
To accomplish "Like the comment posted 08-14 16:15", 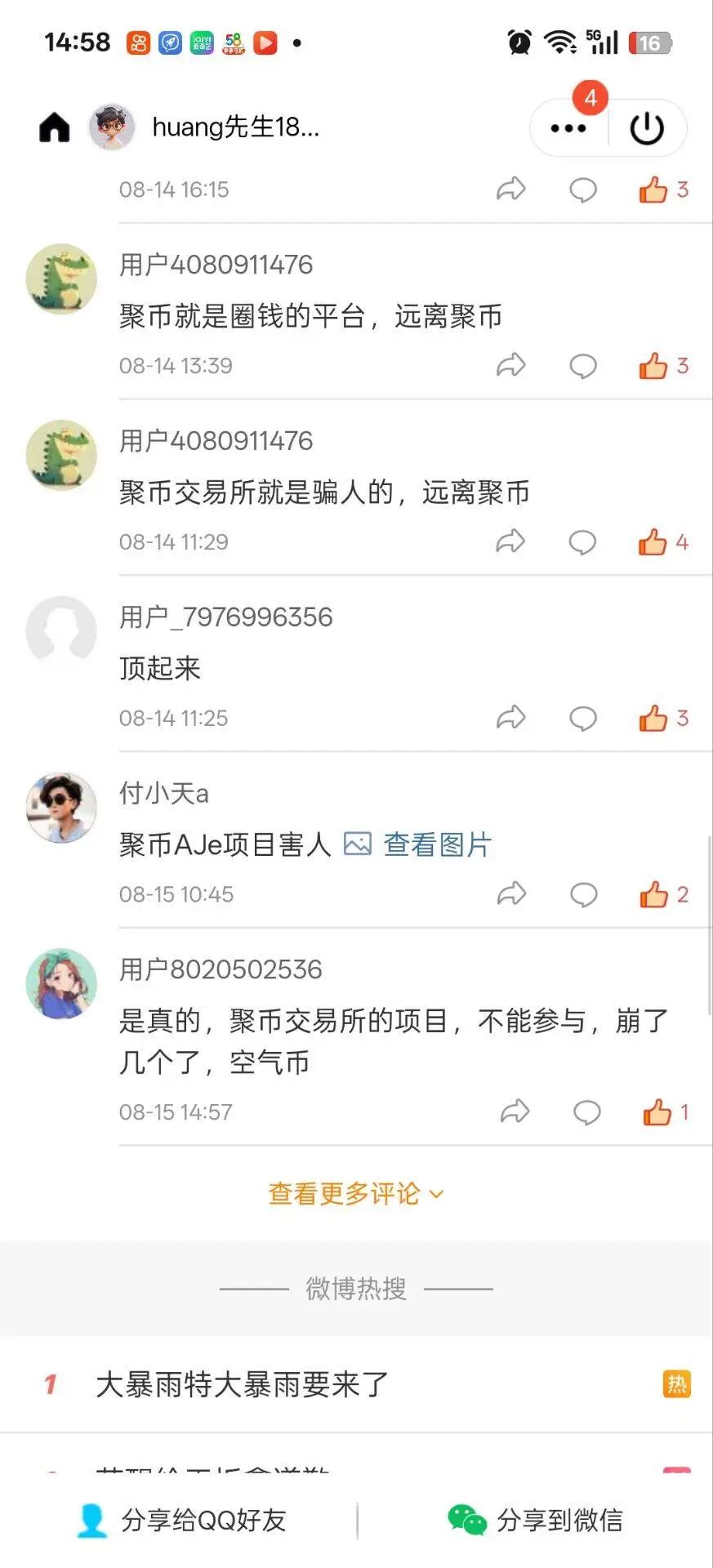I will pyautogui.click(x=653, y=190).
